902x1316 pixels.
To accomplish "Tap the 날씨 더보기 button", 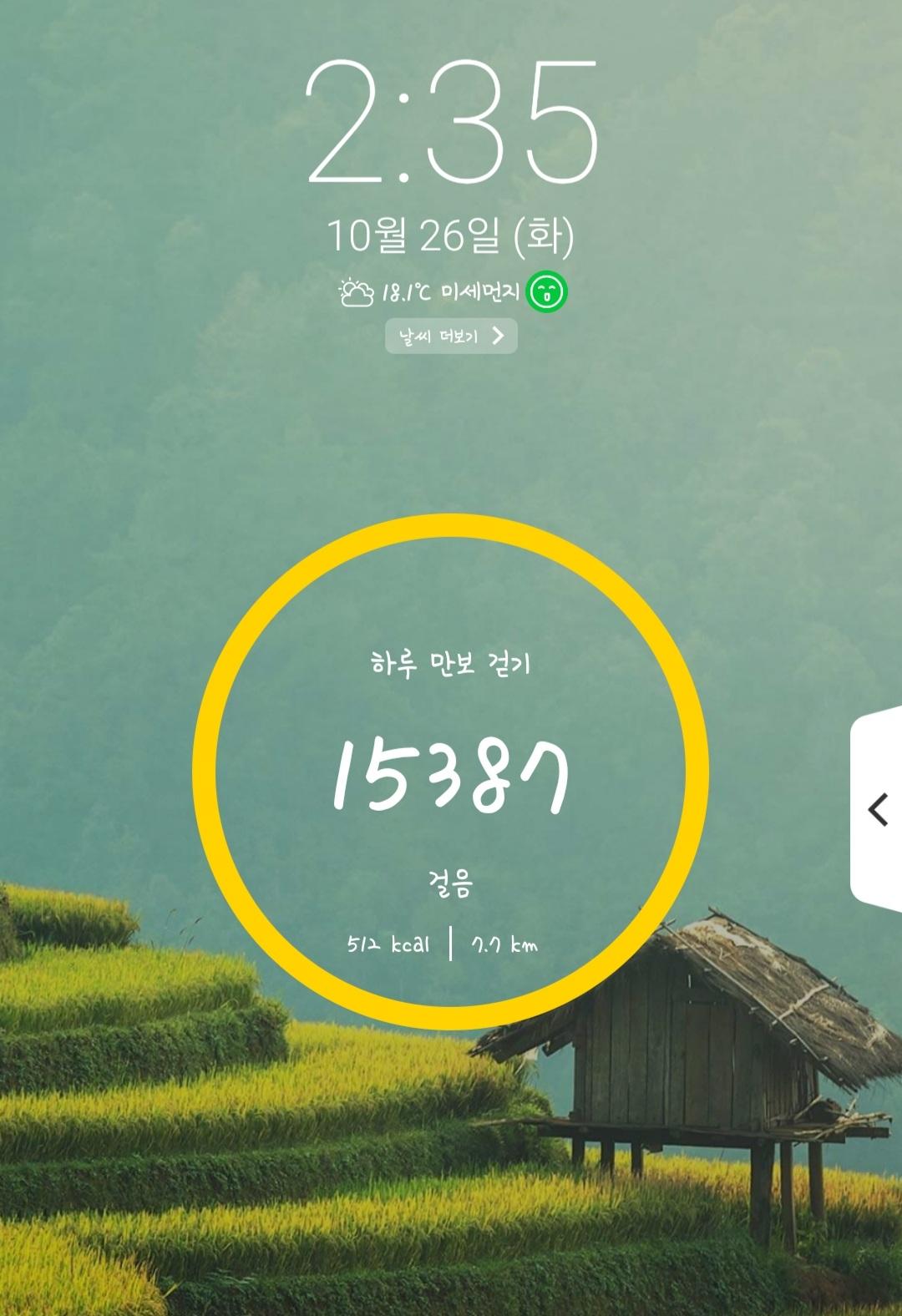I will coord(451,337).
